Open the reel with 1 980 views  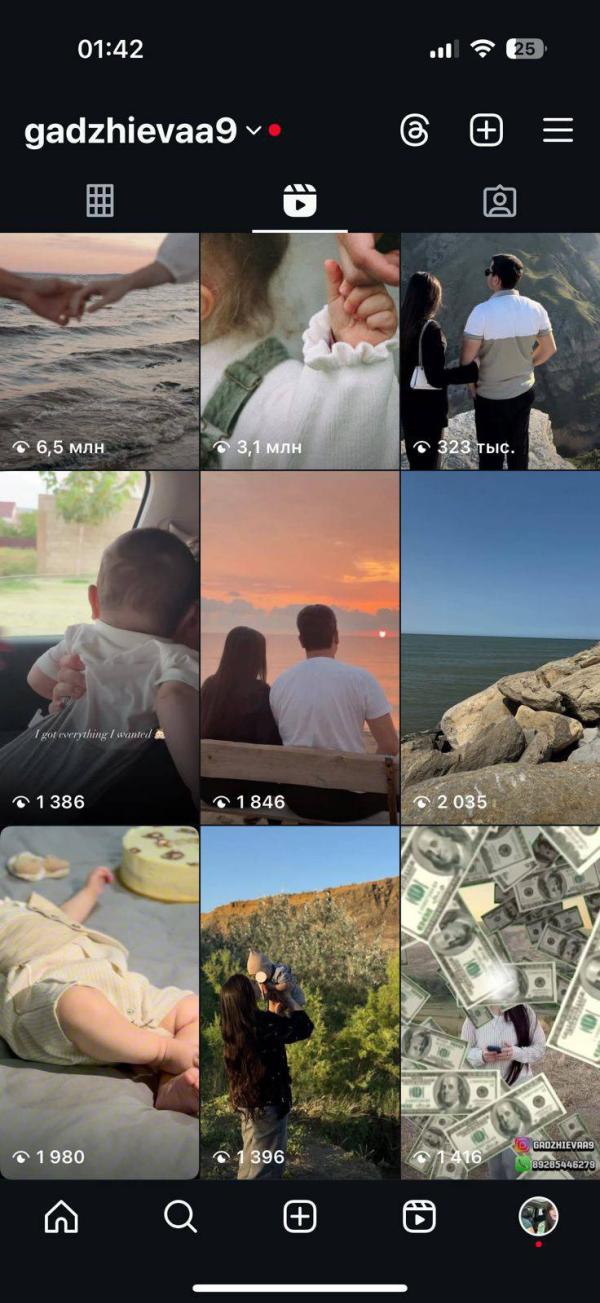click(99, 1002)
